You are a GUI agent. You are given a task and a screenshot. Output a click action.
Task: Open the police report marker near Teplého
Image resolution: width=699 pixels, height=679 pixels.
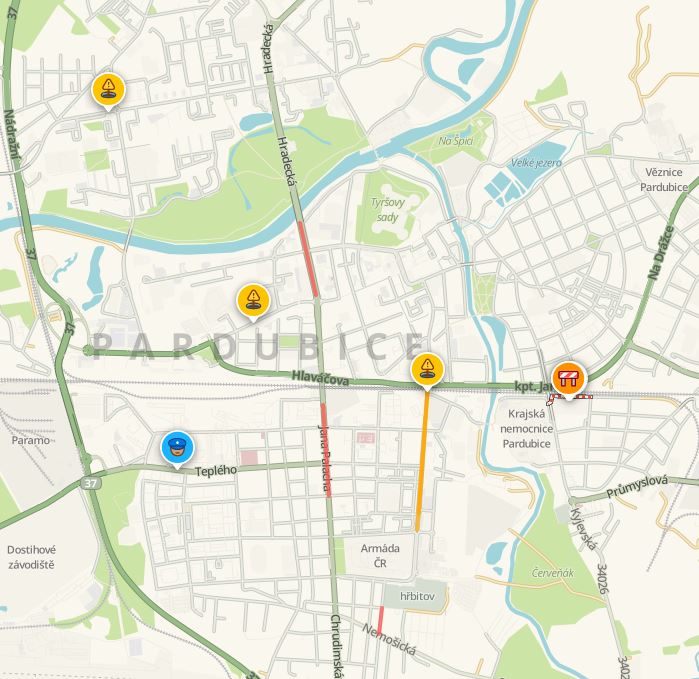pos(175,449)
